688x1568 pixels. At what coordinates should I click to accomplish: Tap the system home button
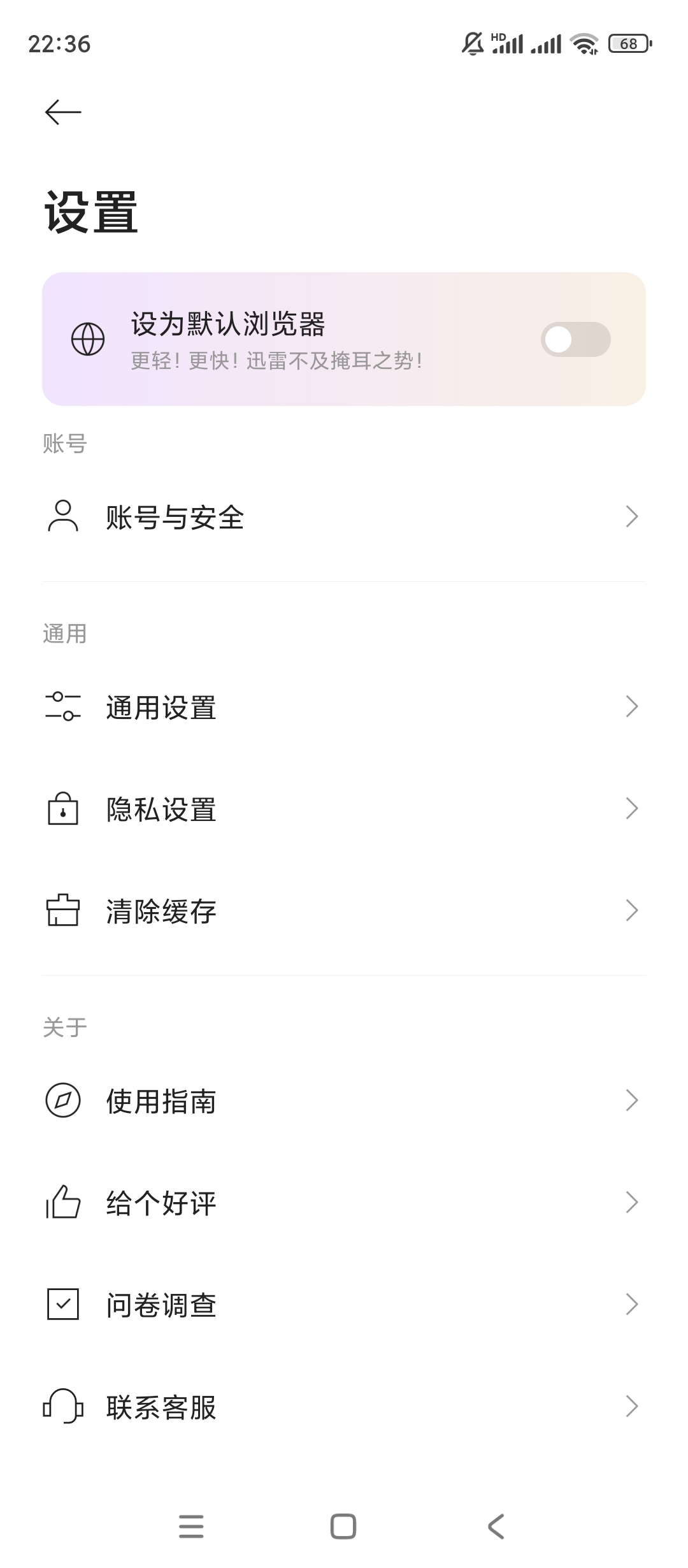(x=343, y=1527)
